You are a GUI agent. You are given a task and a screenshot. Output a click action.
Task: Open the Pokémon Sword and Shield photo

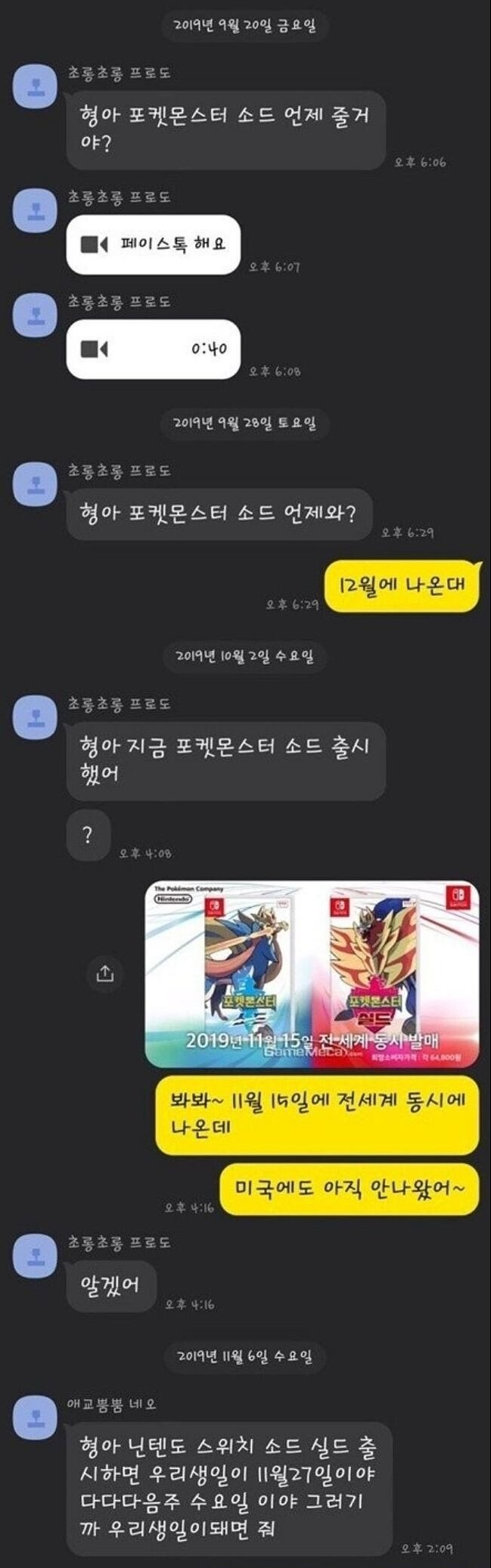[312, 973]
